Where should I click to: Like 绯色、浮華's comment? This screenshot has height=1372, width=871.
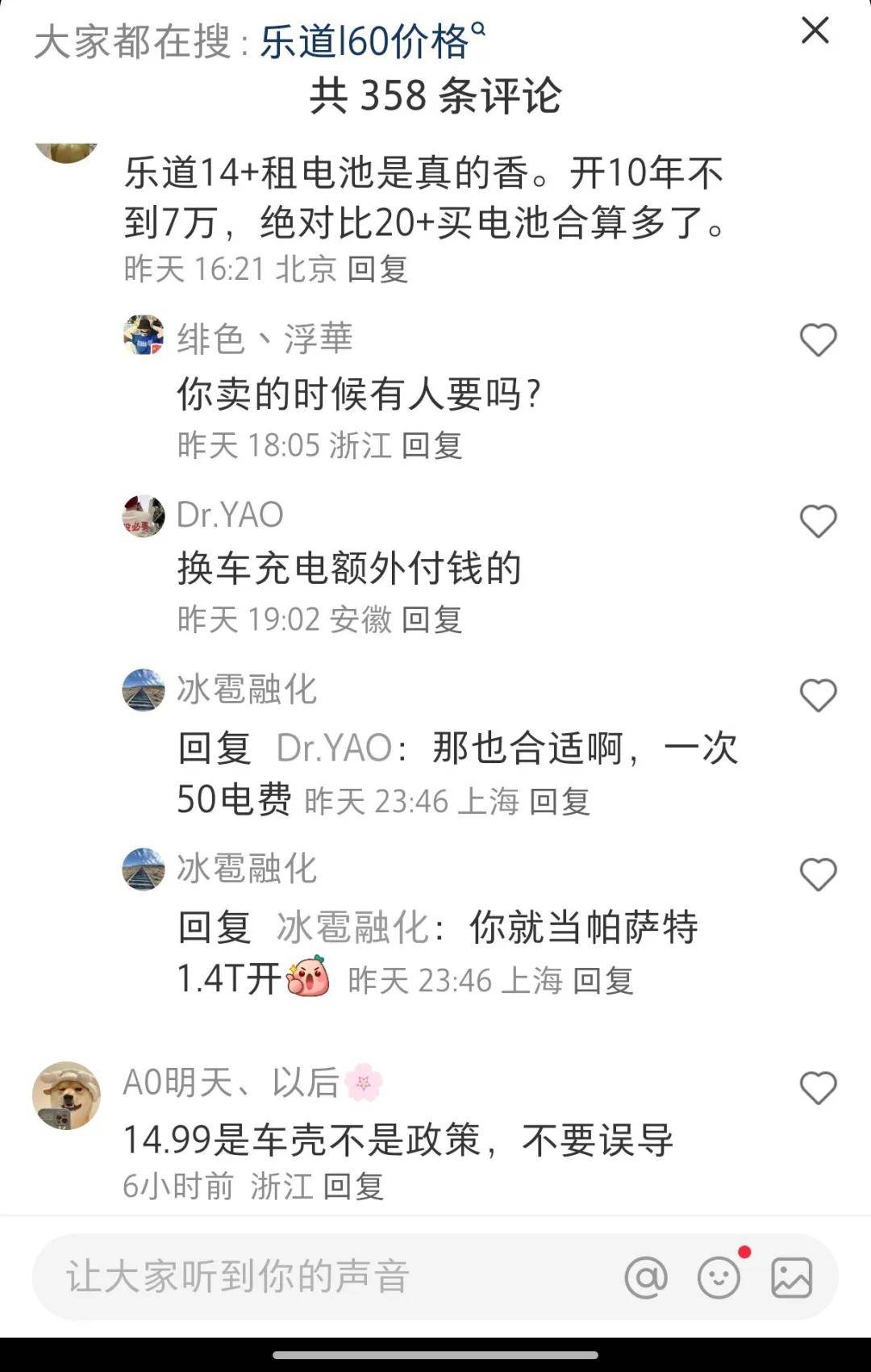[818, 340]
